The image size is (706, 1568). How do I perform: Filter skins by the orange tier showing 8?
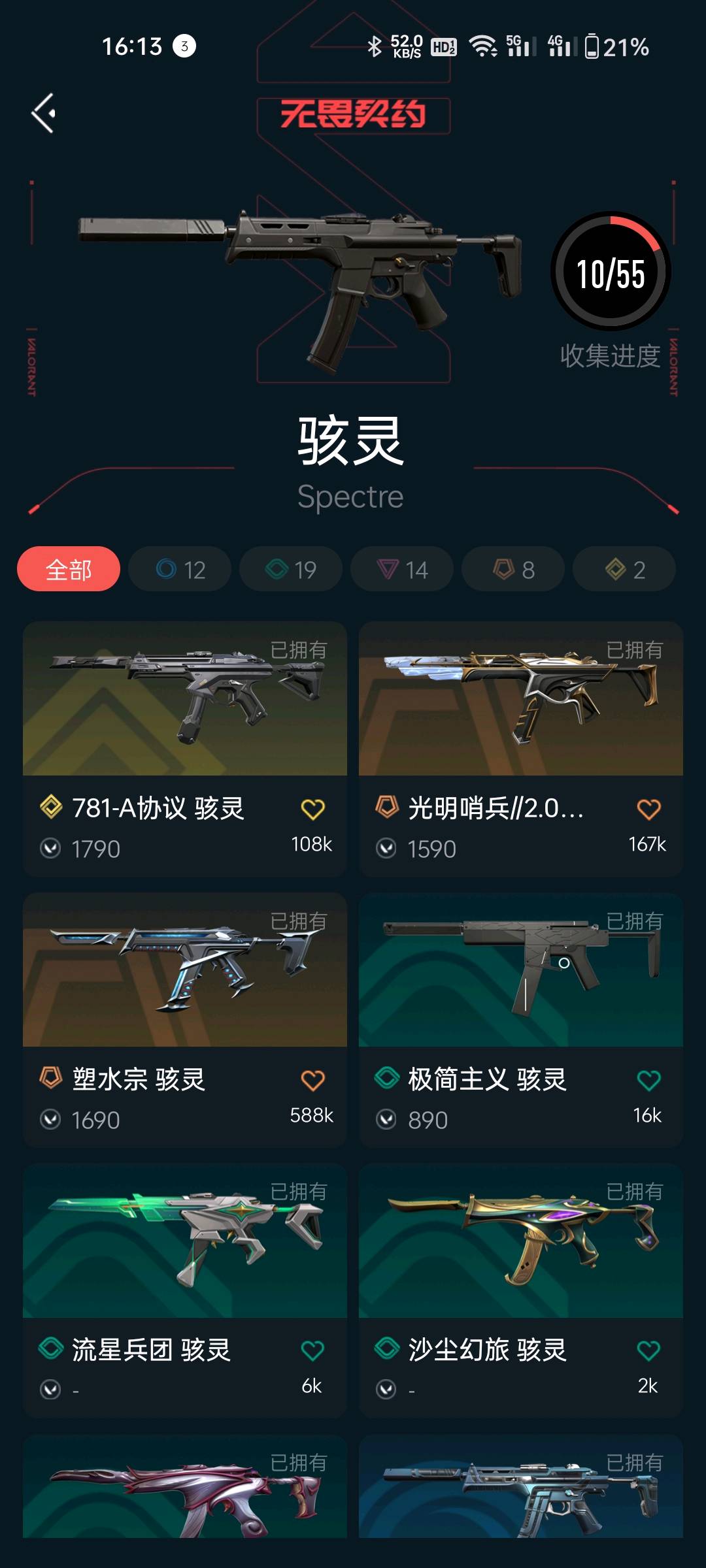tap(513, 569)
